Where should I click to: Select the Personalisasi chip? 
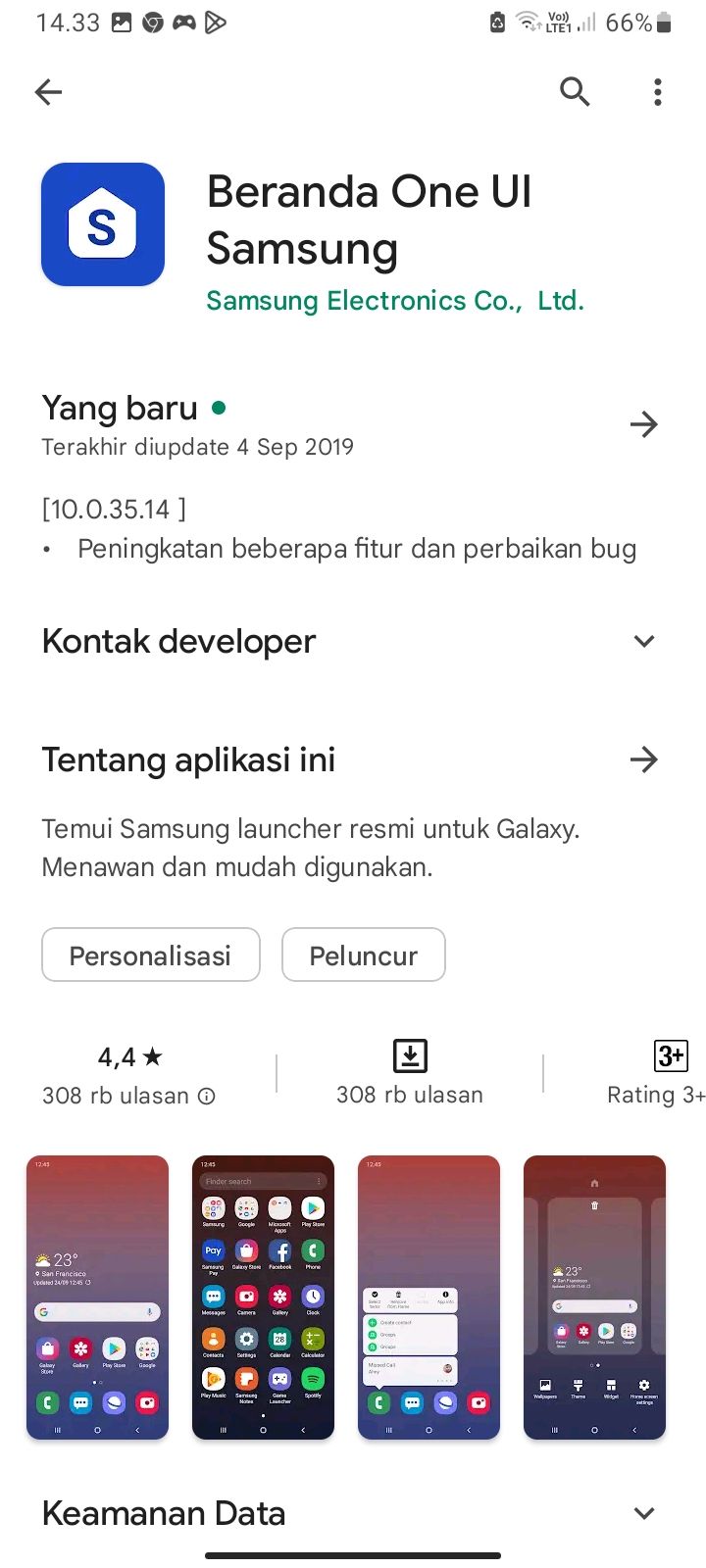pos(150,955)
